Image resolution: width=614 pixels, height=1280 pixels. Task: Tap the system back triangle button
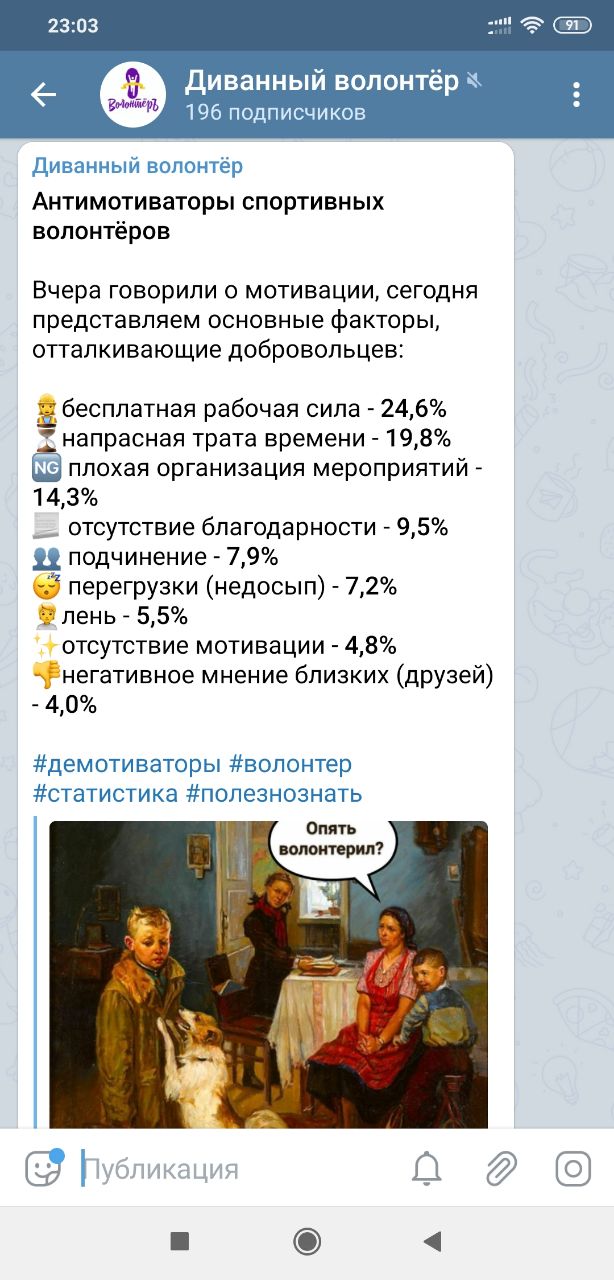pos(432,1242)
